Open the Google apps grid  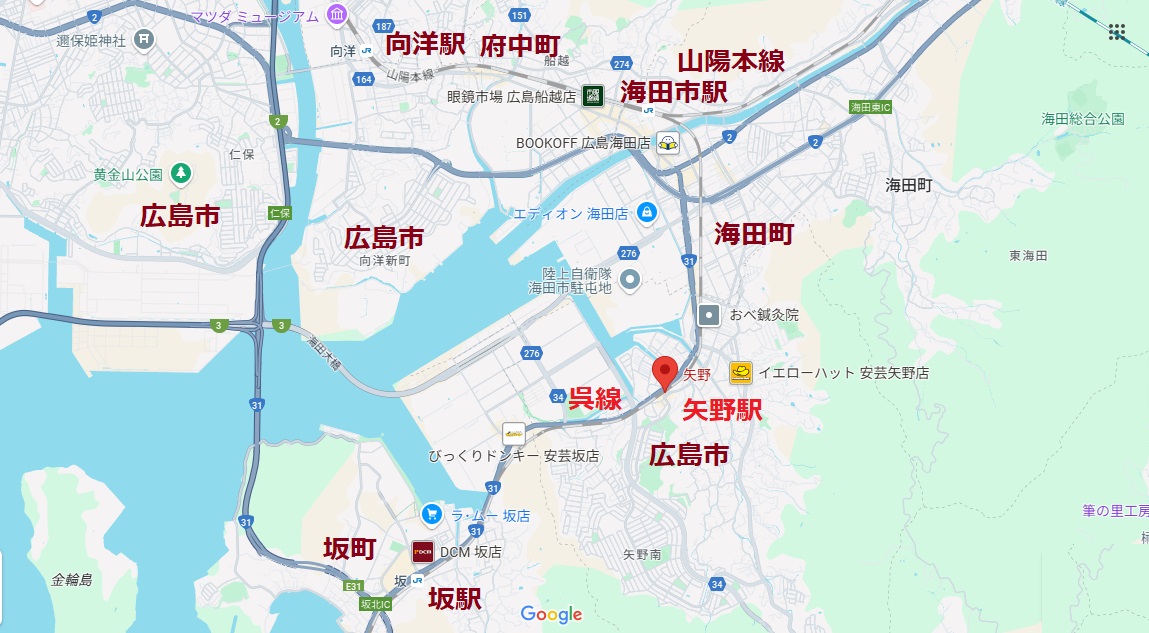click(x=1117, y=33)
